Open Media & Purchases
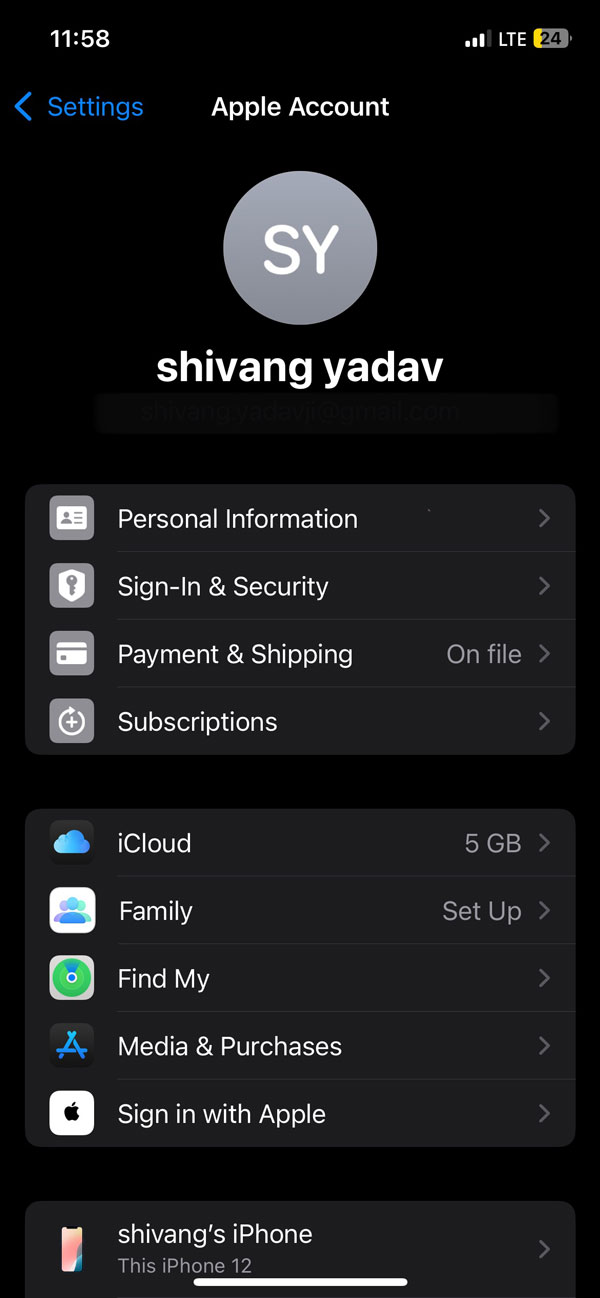The image size is (600, 1298). 300,1046
